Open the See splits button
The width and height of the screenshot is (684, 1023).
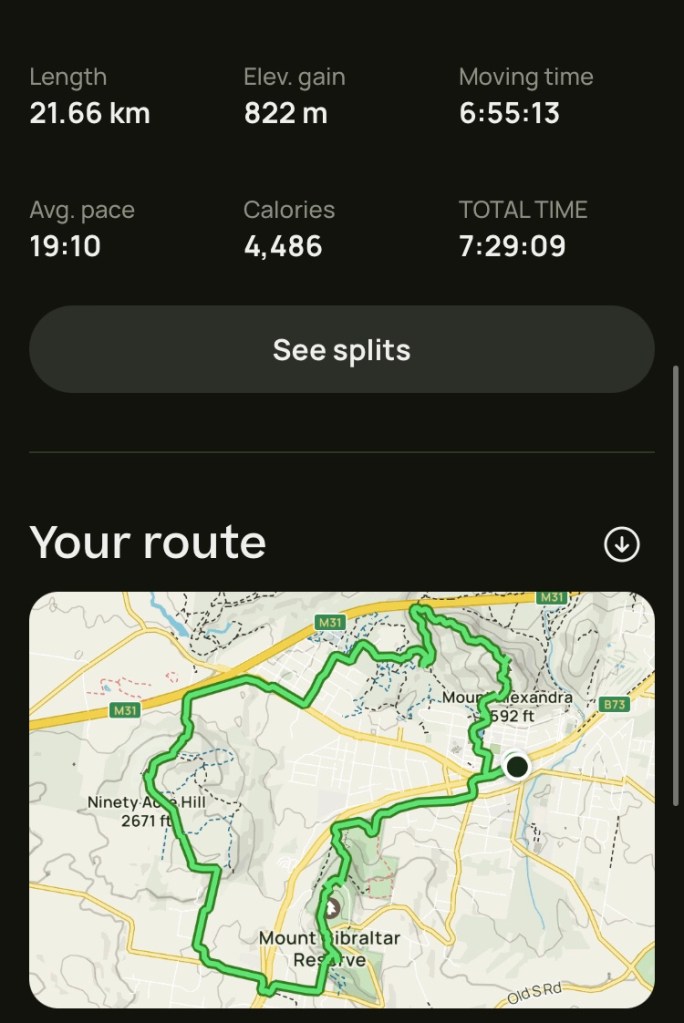click(x=341, y=350)
